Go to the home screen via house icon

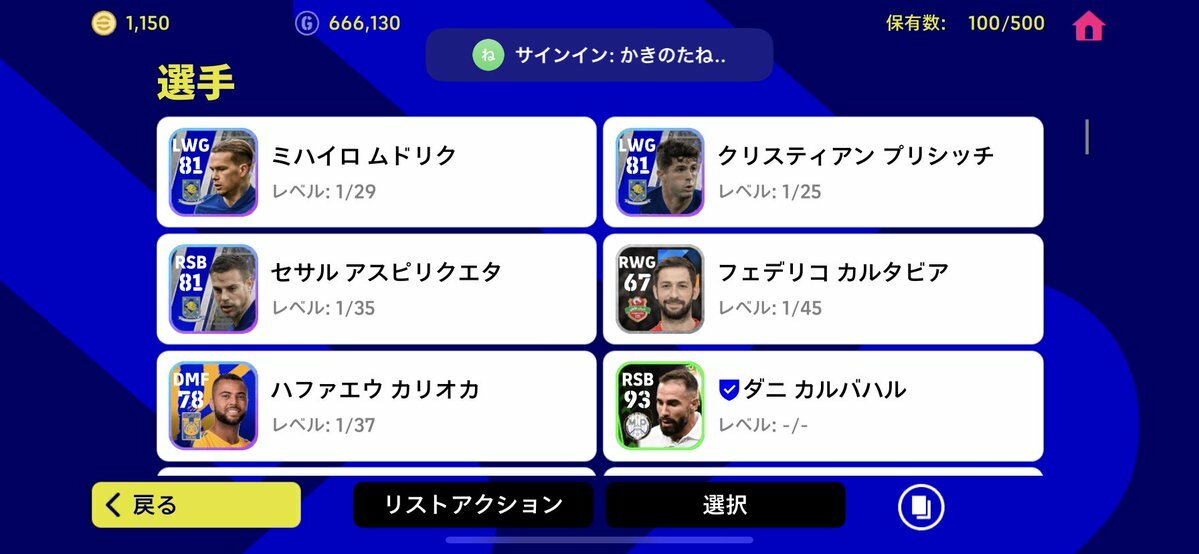(1088, 25)
